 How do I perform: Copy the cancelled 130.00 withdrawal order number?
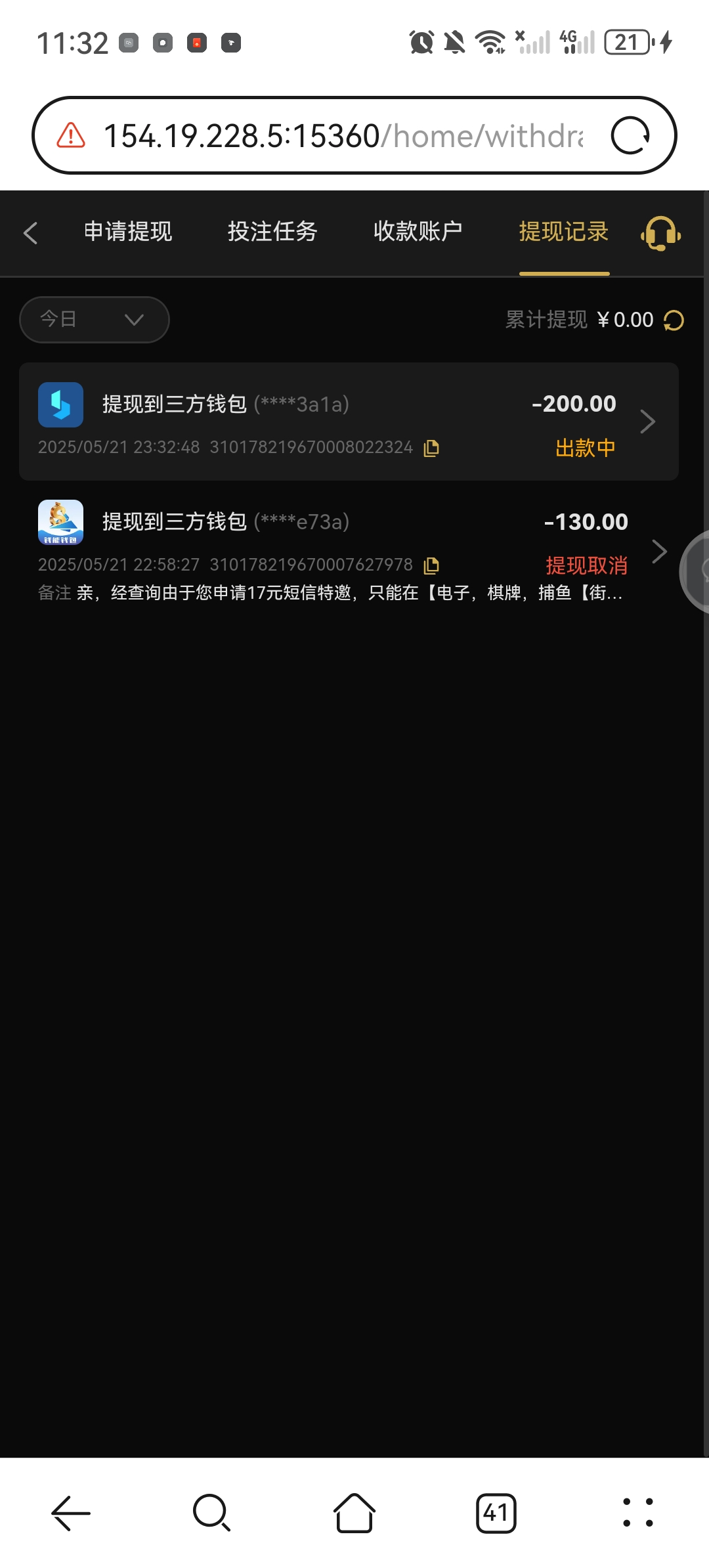click(x=431, y=565)
